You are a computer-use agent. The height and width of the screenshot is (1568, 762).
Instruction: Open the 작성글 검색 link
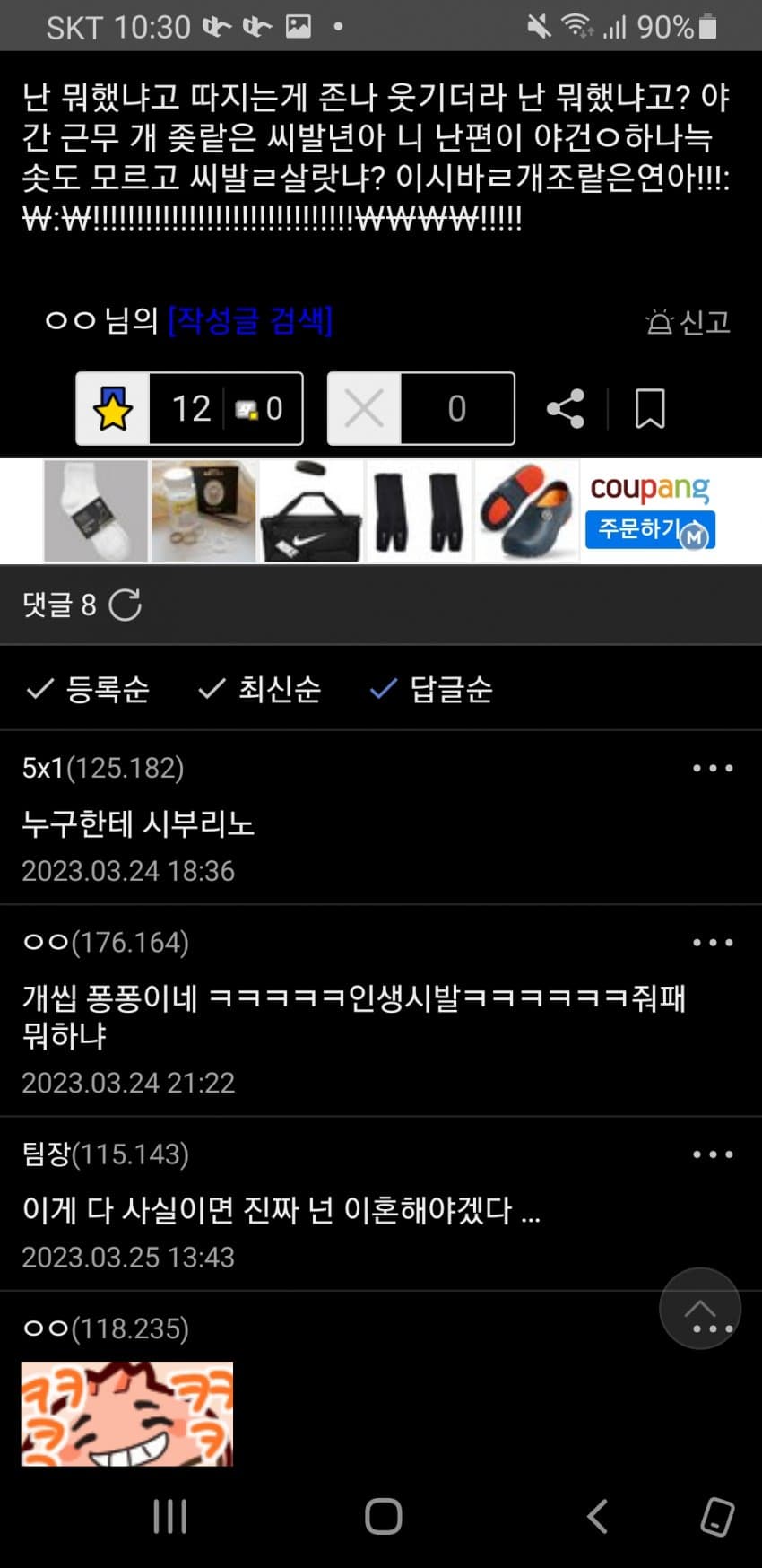tap(250, 320)
